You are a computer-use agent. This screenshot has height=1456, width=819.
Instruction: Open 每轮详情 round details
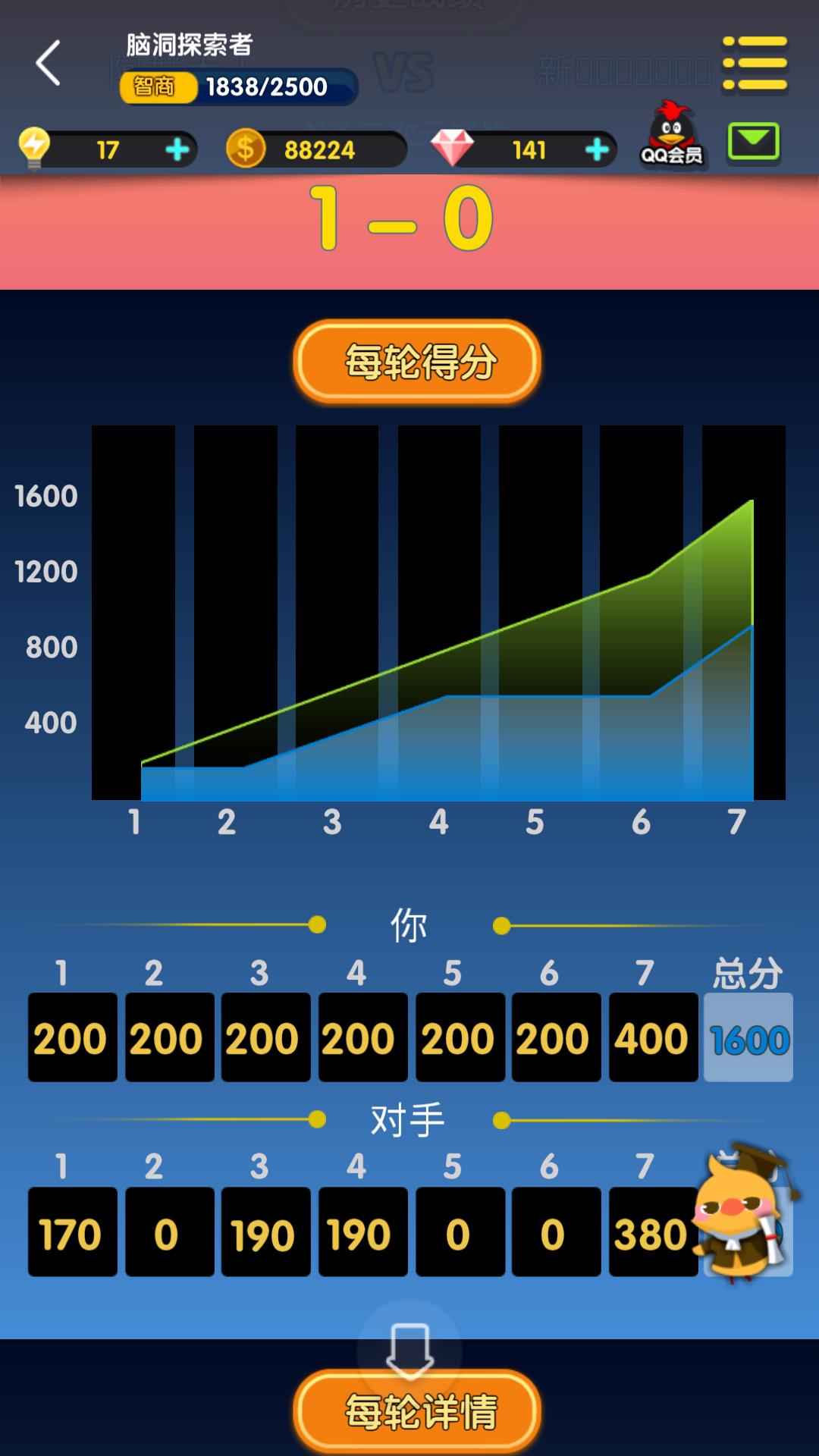(x=417, y=1410)
